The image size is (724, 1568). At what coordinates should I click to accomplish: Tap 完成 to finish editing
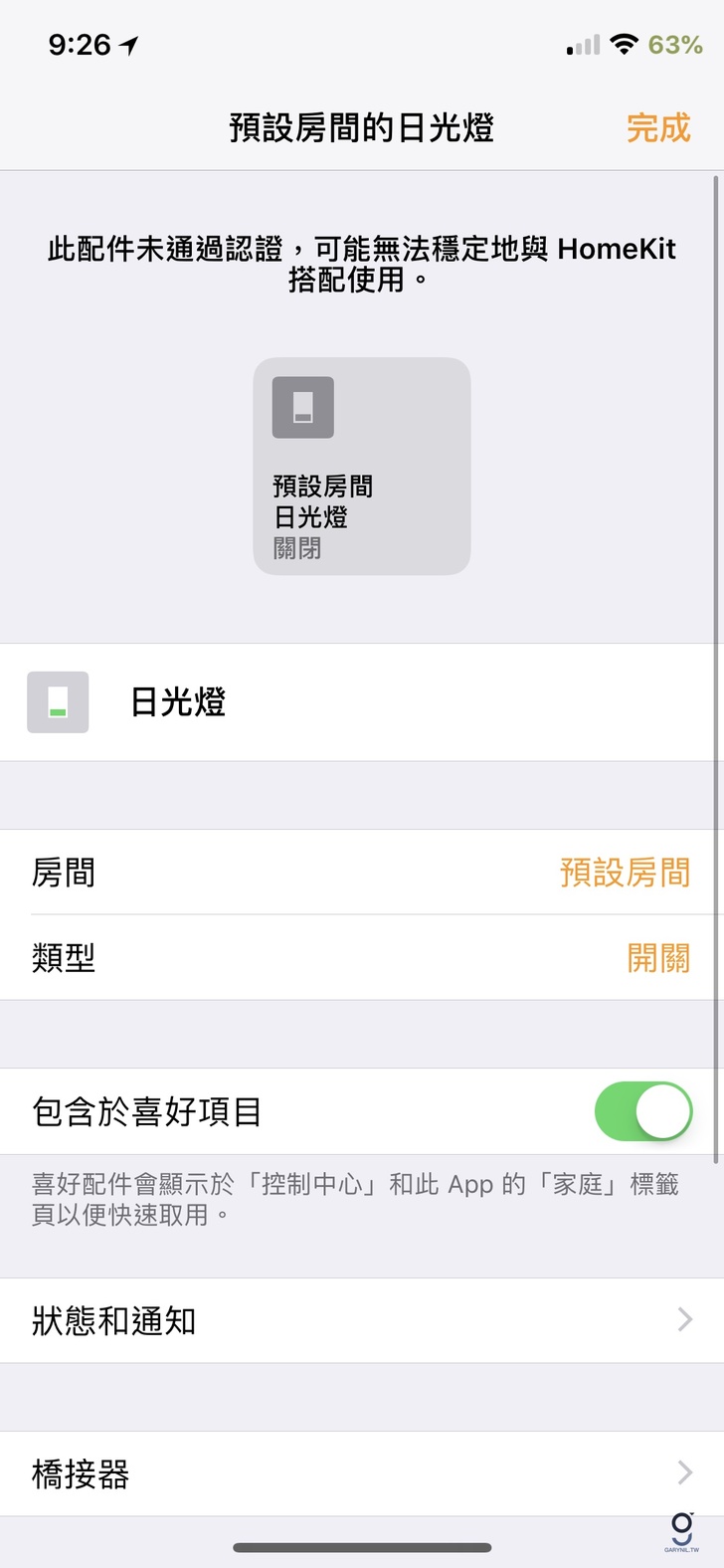[657, 128]
